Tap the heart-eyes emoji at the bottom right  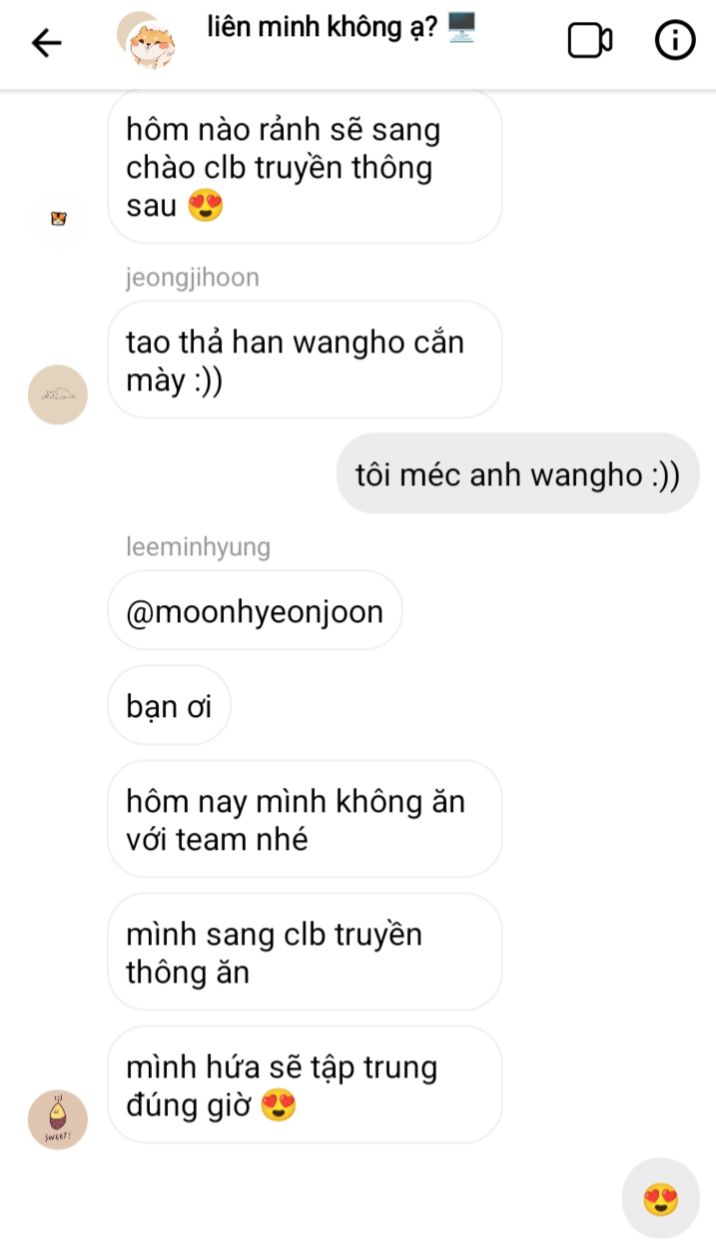click(661, 1198)
